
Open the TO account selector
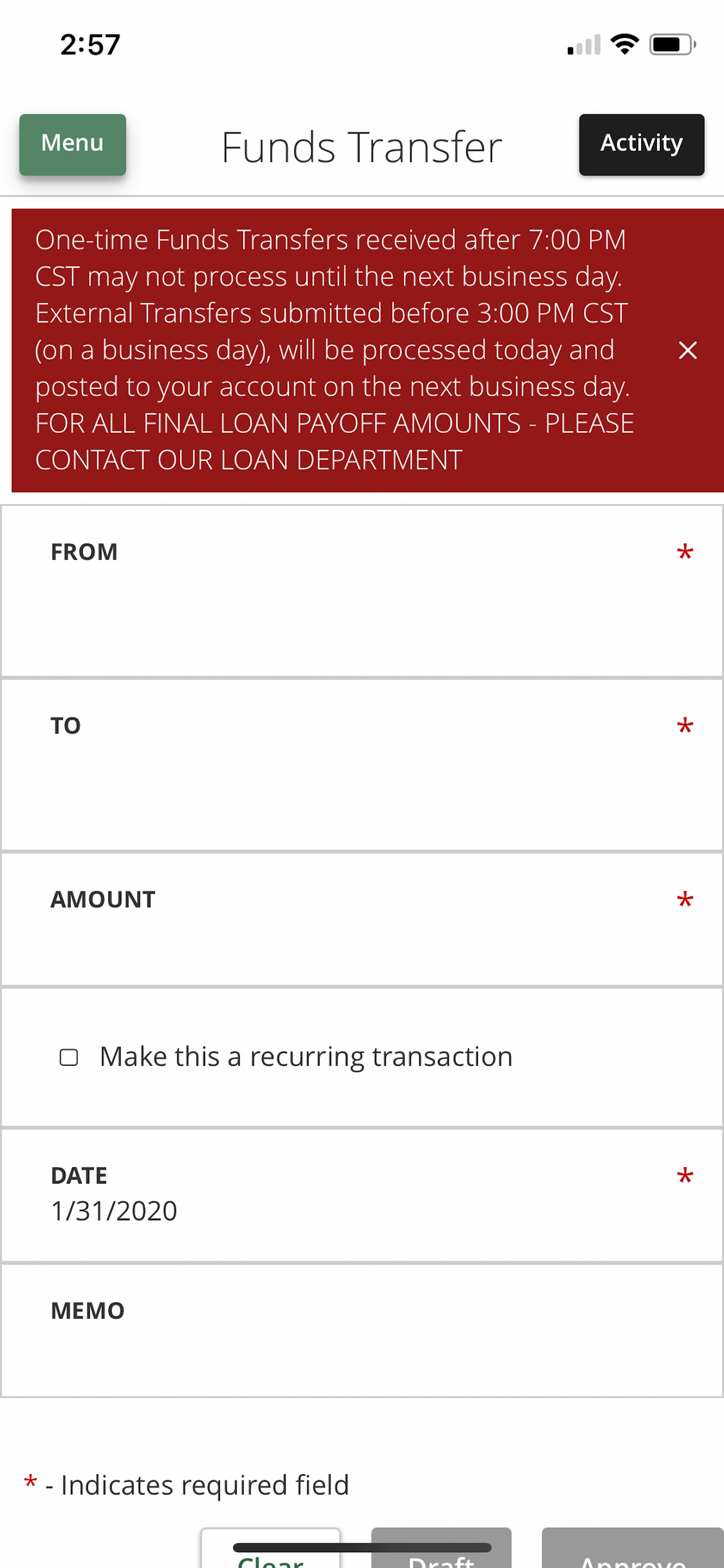[362, 764]
